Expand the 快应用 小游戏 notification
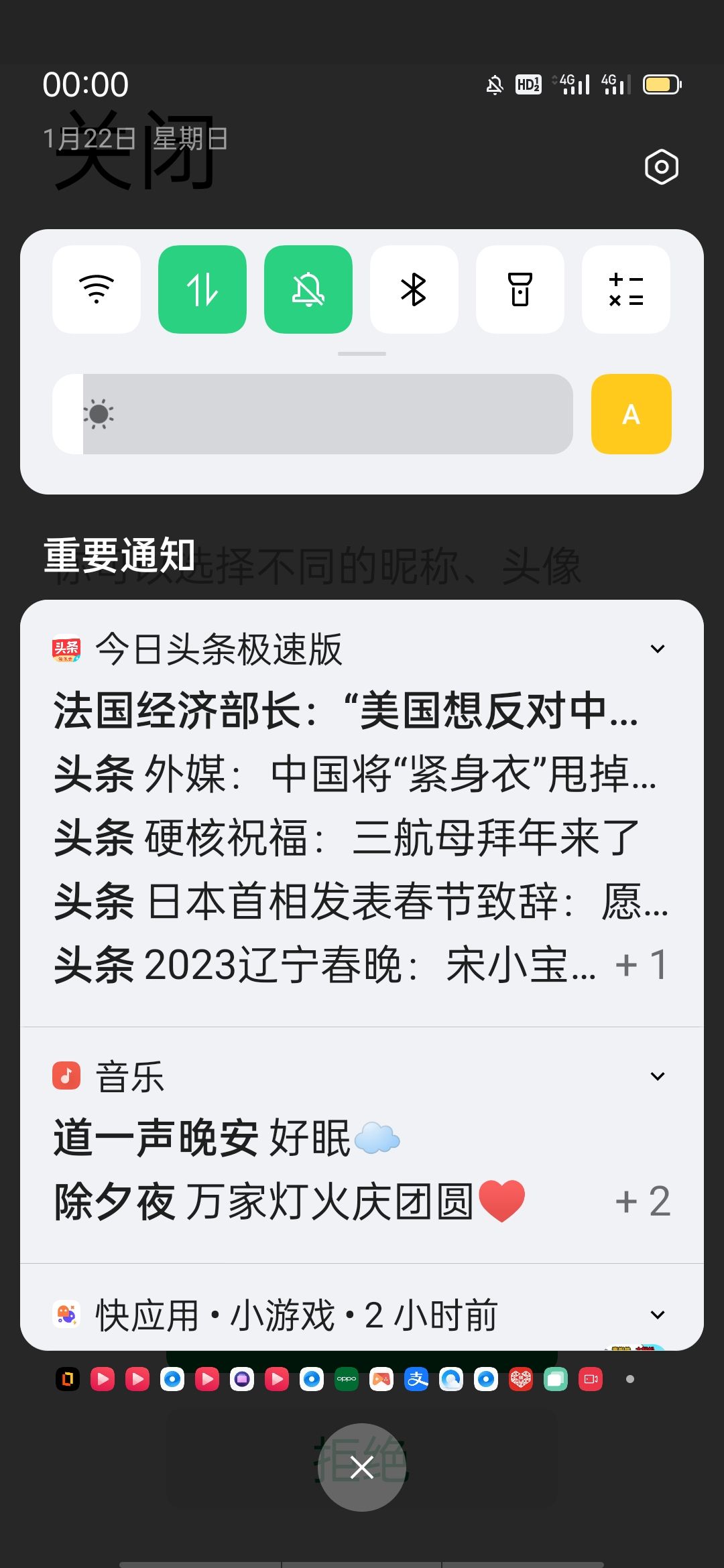 coord(658,1315)
